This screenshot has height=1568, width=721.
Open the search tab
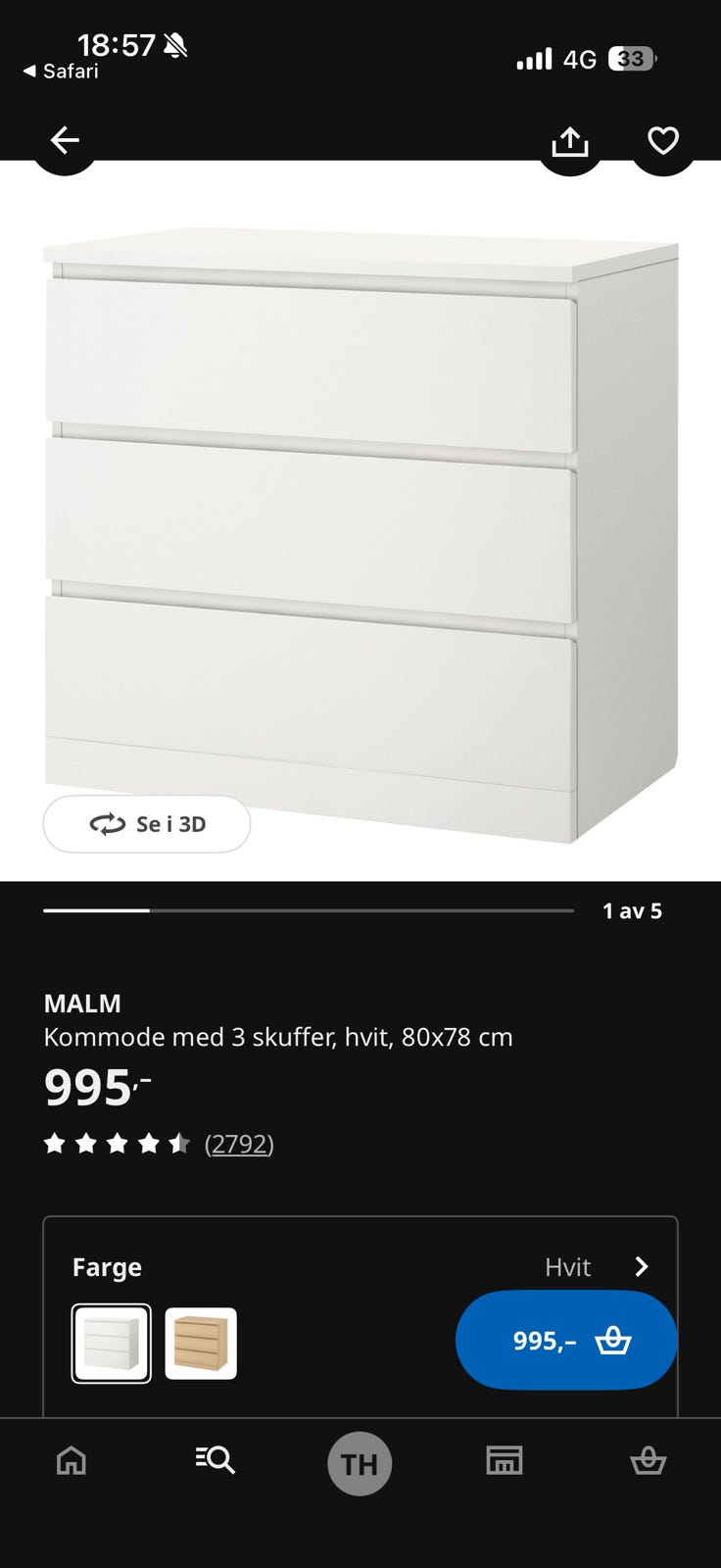point(214,1460)
